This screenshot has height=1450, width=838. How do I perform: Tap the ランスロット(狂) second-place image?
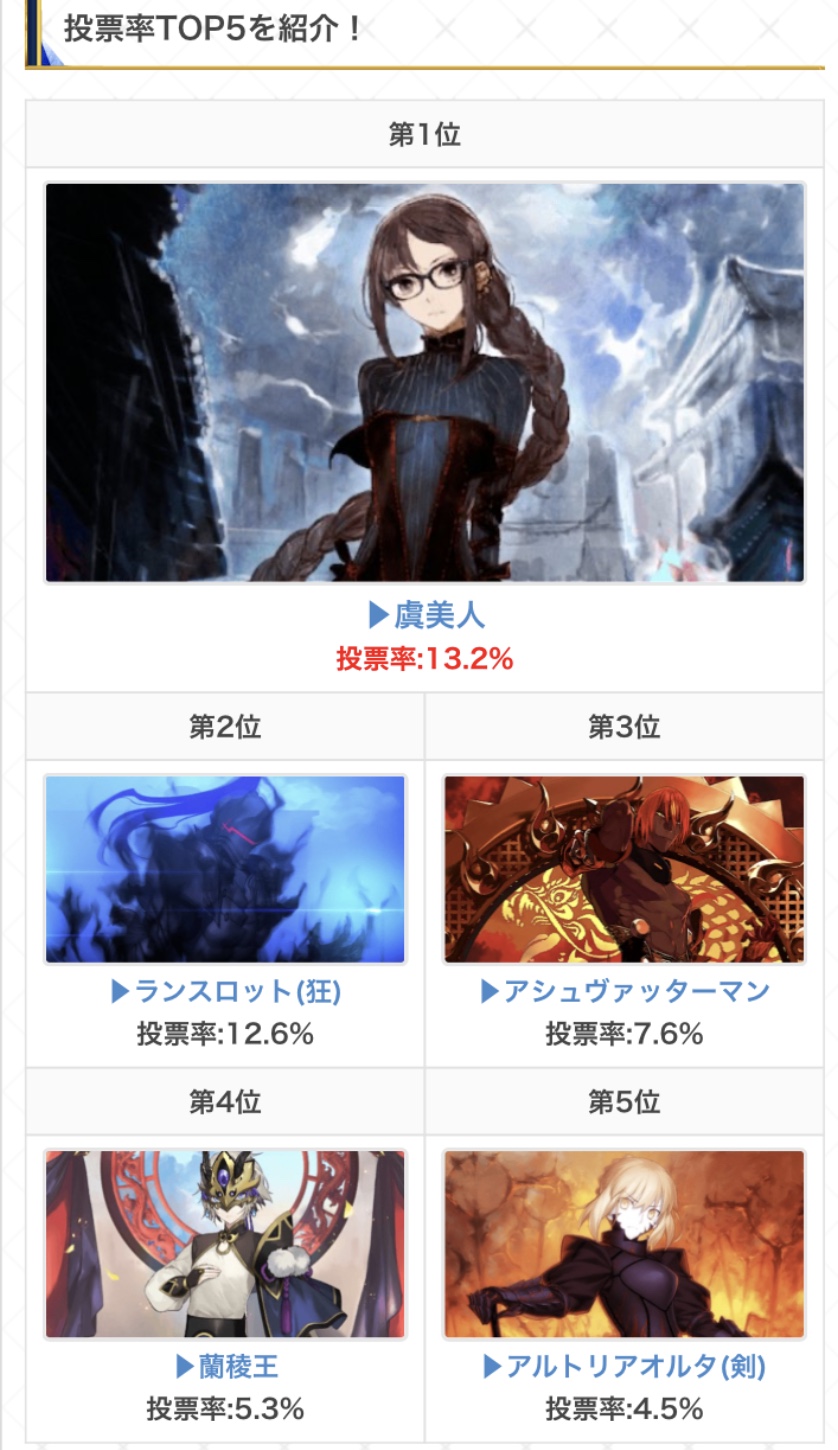point(226,869)
